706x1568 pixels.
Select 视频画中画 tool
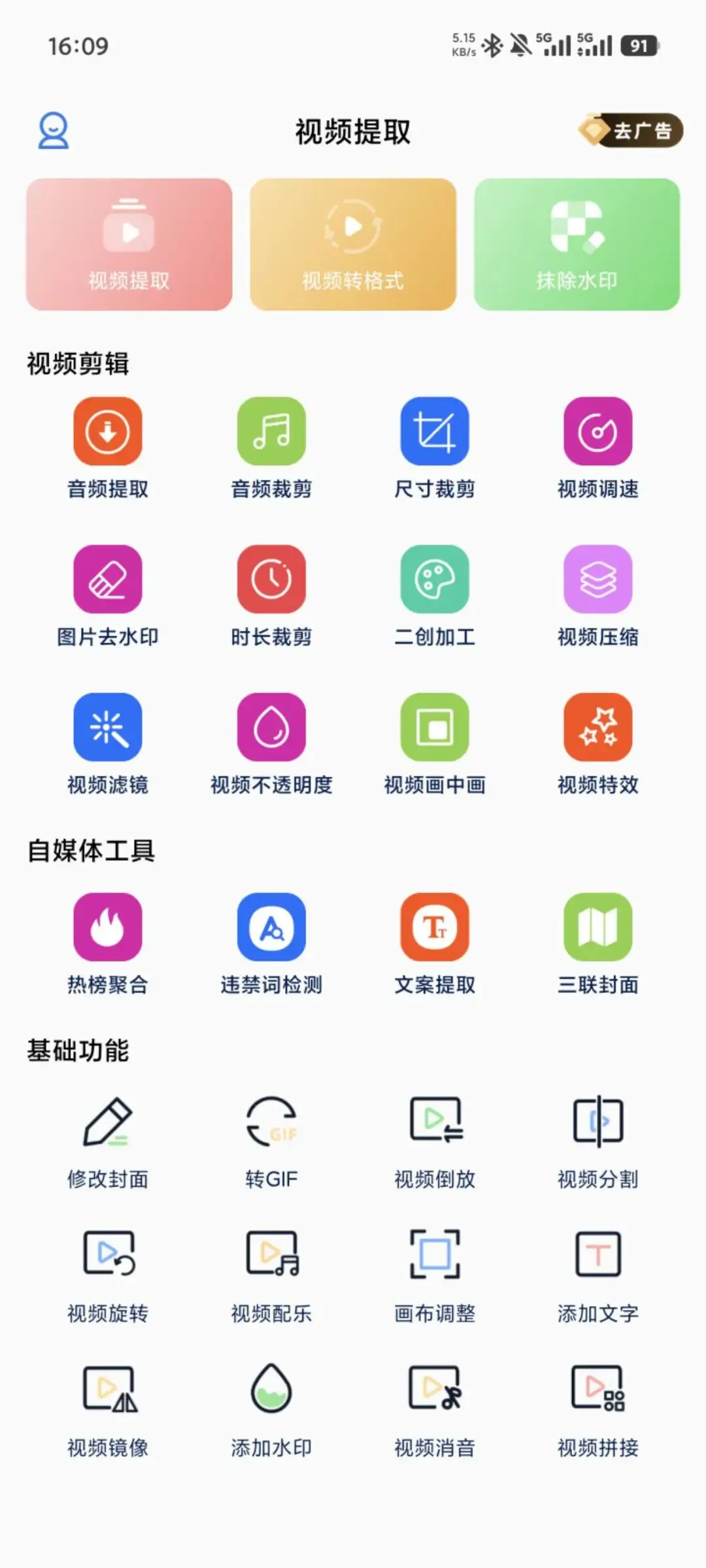[435, 744]
